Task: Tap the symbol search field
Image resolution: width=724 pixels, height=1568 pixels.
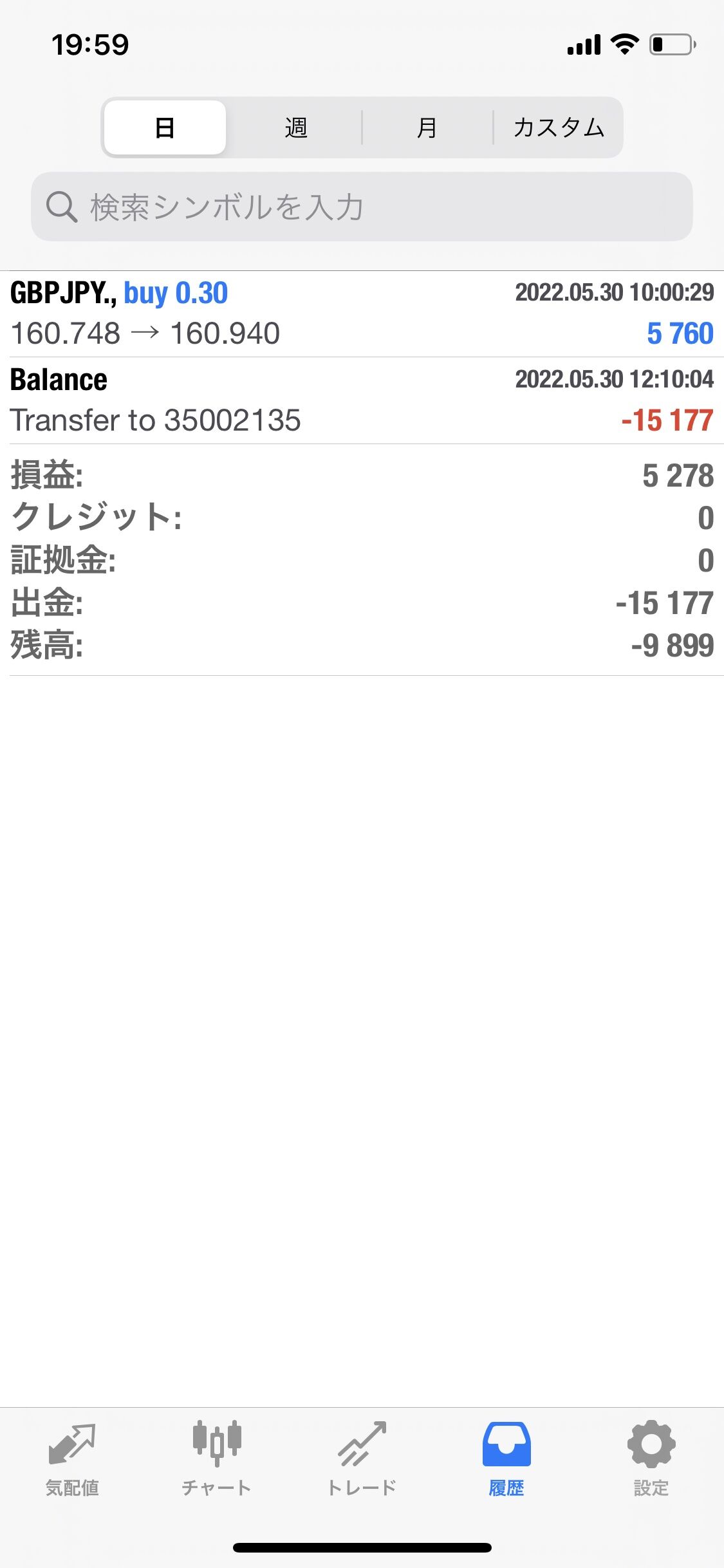Action: pyautogui.click(x=362, y=207)
